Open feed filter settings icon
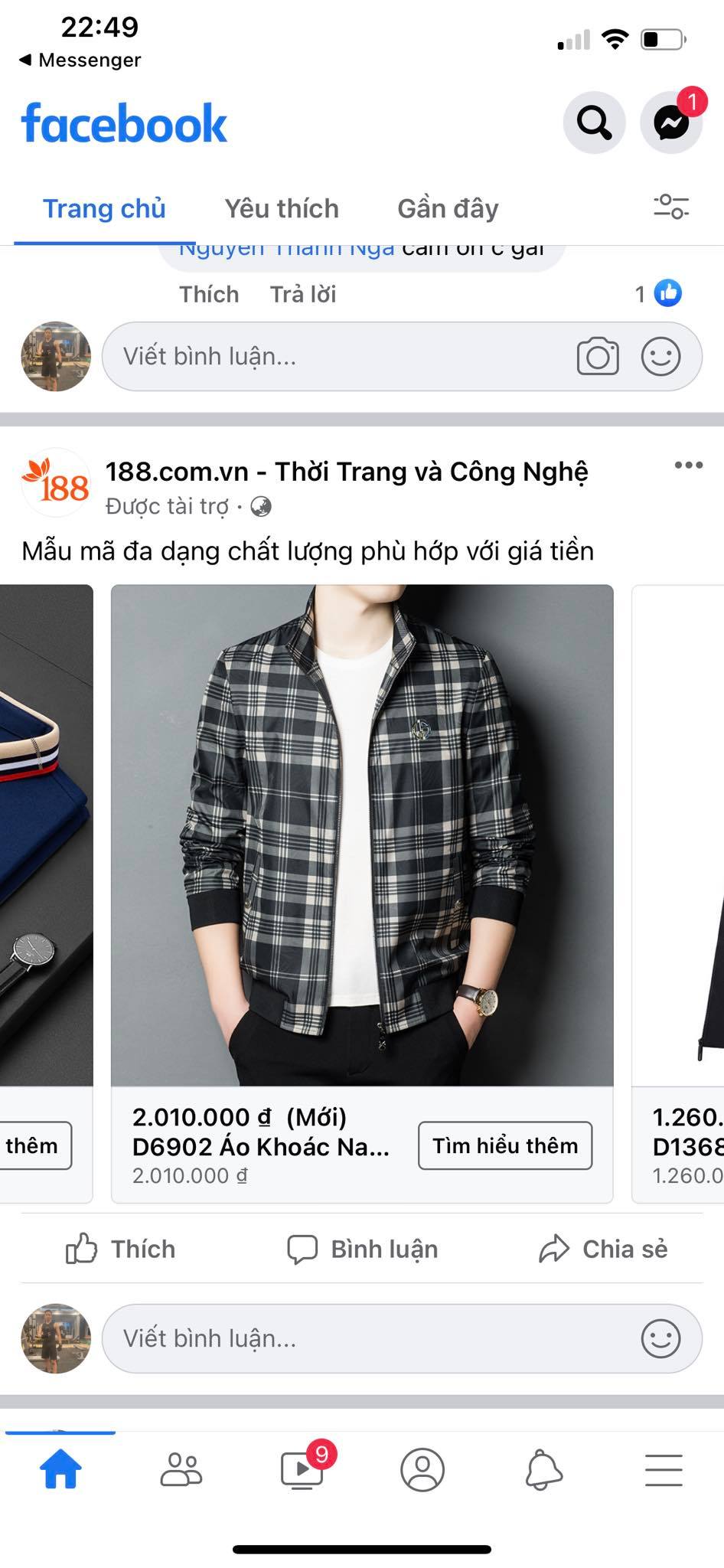Screen dimensions: 724x1568 point(670,207)
